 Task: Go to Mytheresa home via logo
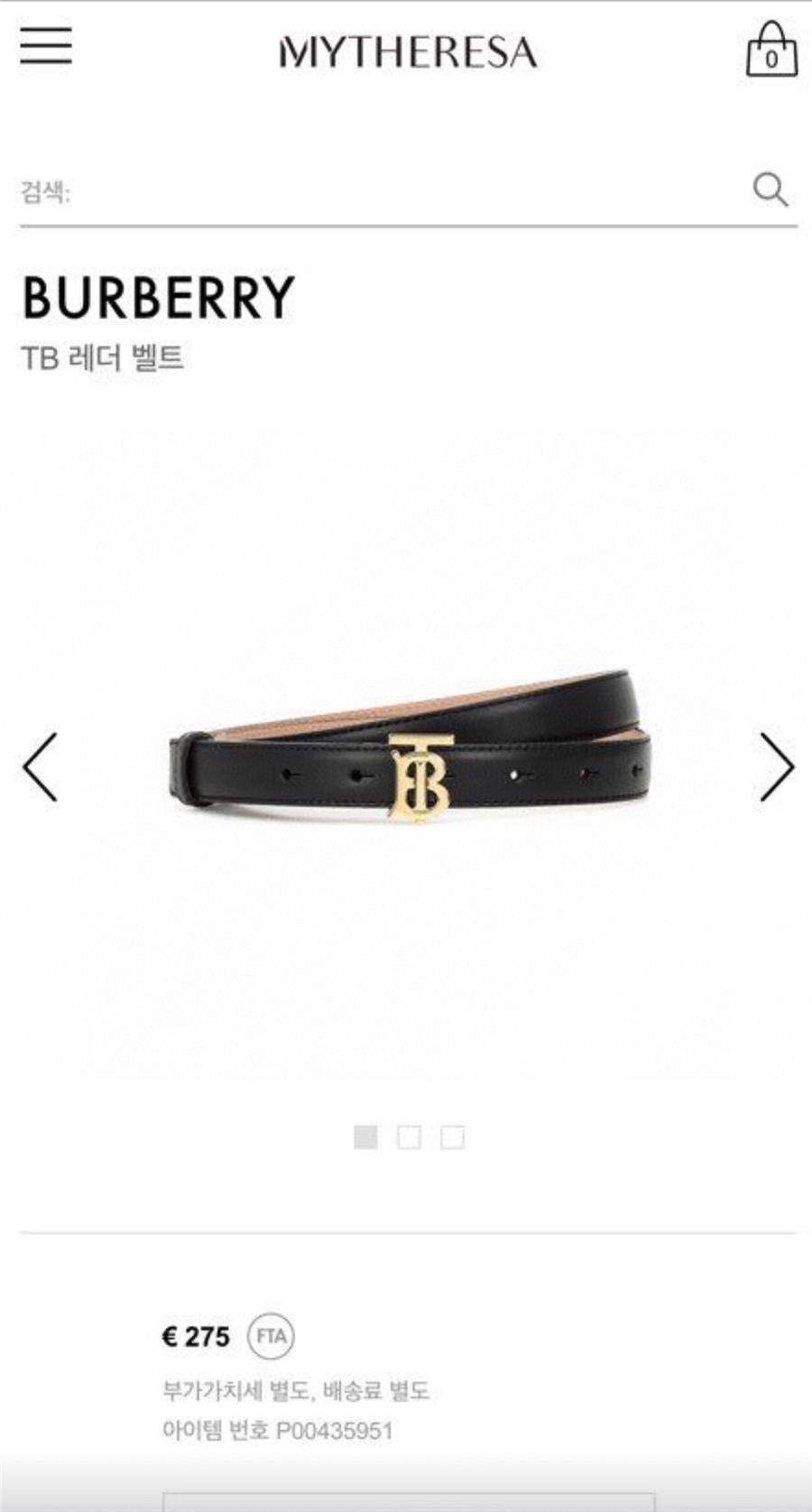pyautogui.click(x=408, y=51)
